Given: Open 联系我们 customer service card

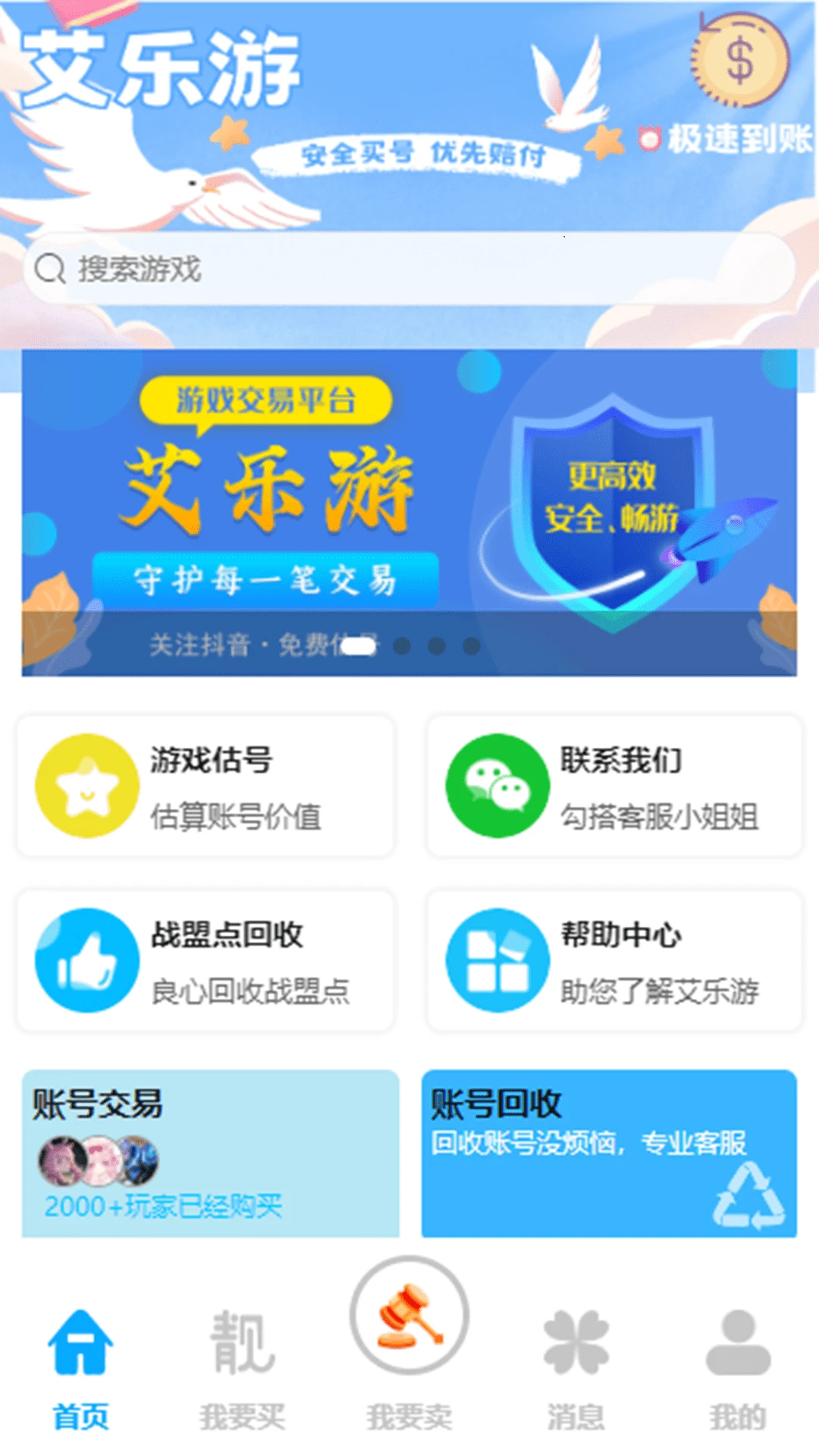Looking at the screenshot, I should coord(614,786).
